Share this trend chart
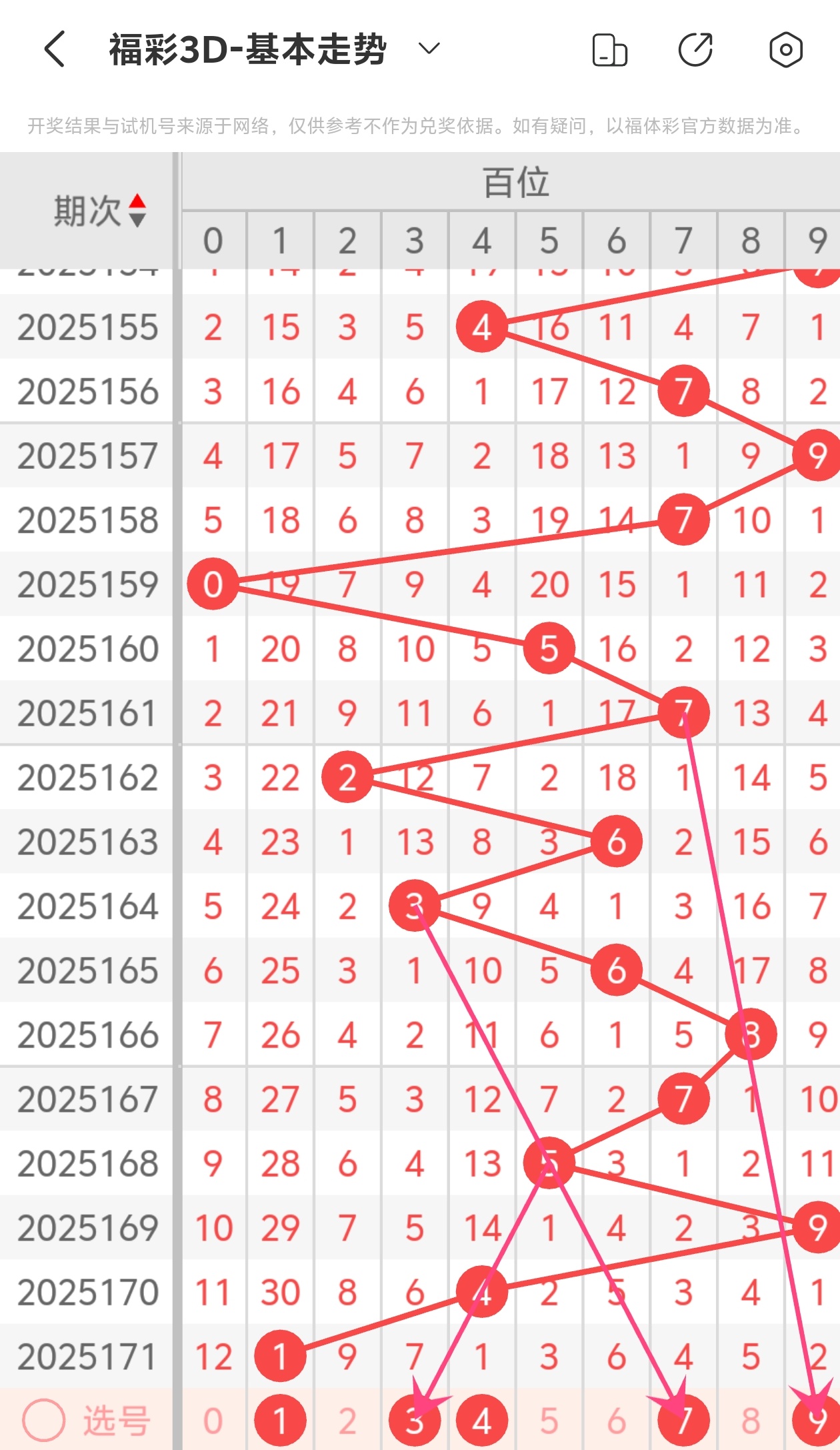Viewport: 840px width, 1450px height. pyautogui.click(x=695, y=50)
